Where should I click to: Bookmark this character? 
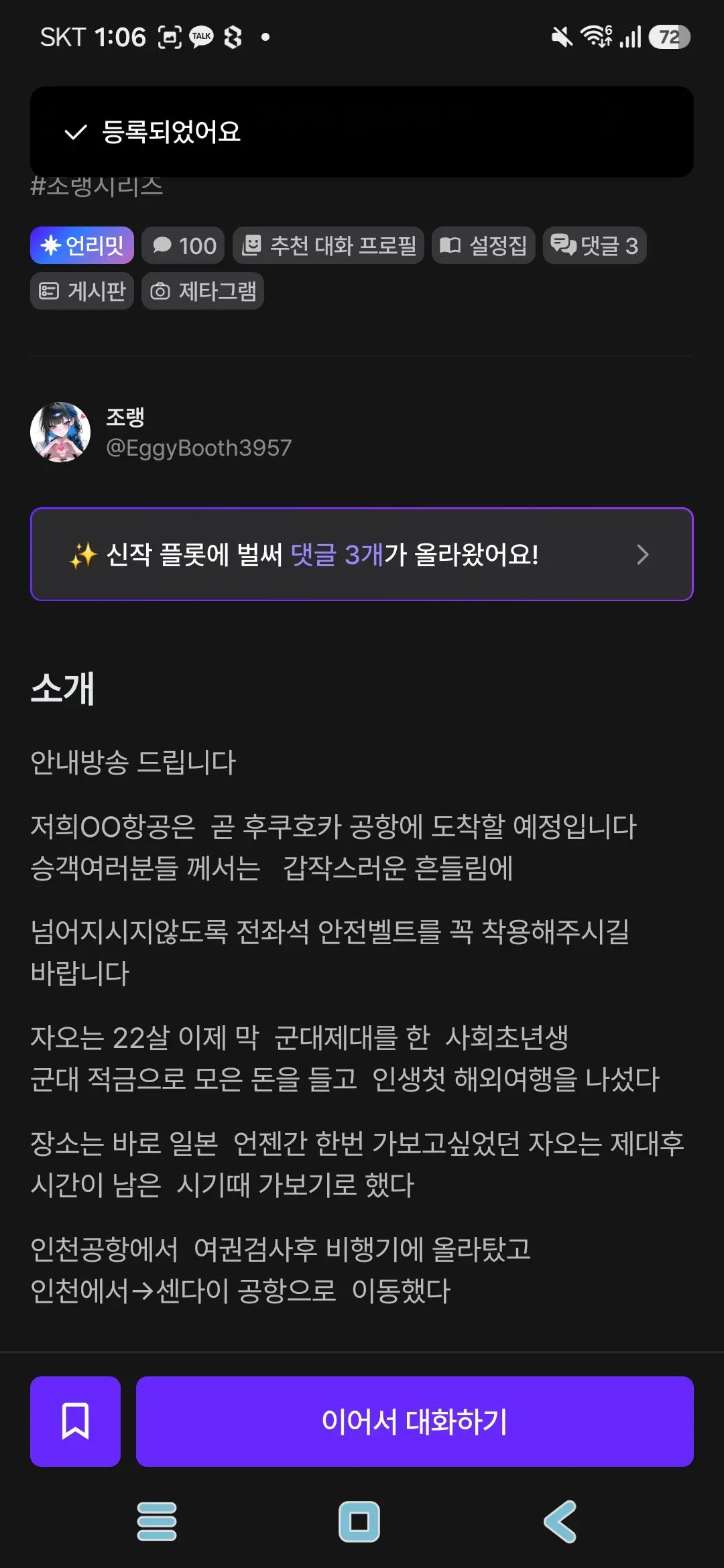[75, 1421]
